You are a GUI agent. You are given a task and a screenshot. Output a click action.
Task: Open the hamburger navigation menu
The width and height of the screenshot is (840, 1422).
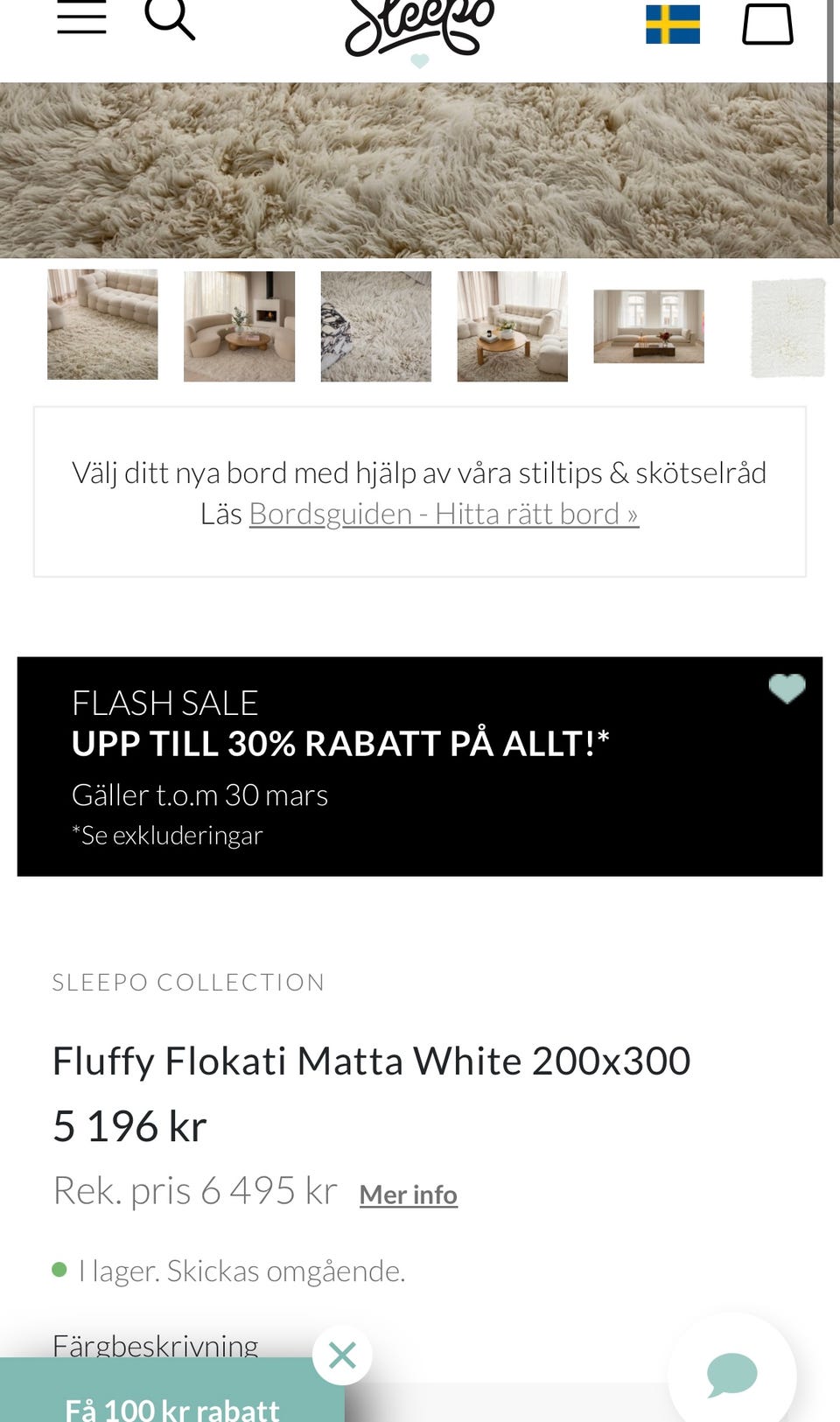(x=83, y=18)
